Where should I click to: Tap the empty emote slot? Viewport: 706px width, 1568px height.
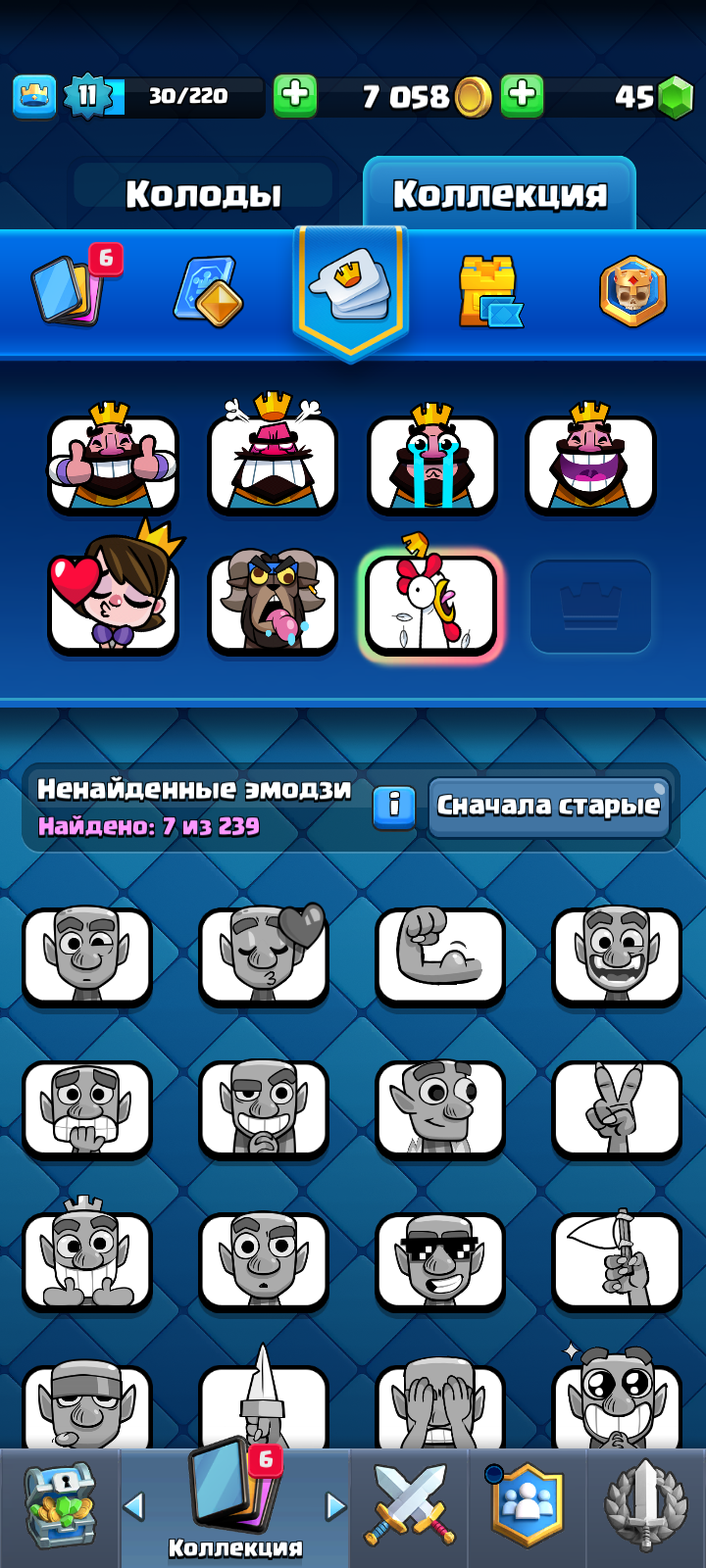click(590, 606)
